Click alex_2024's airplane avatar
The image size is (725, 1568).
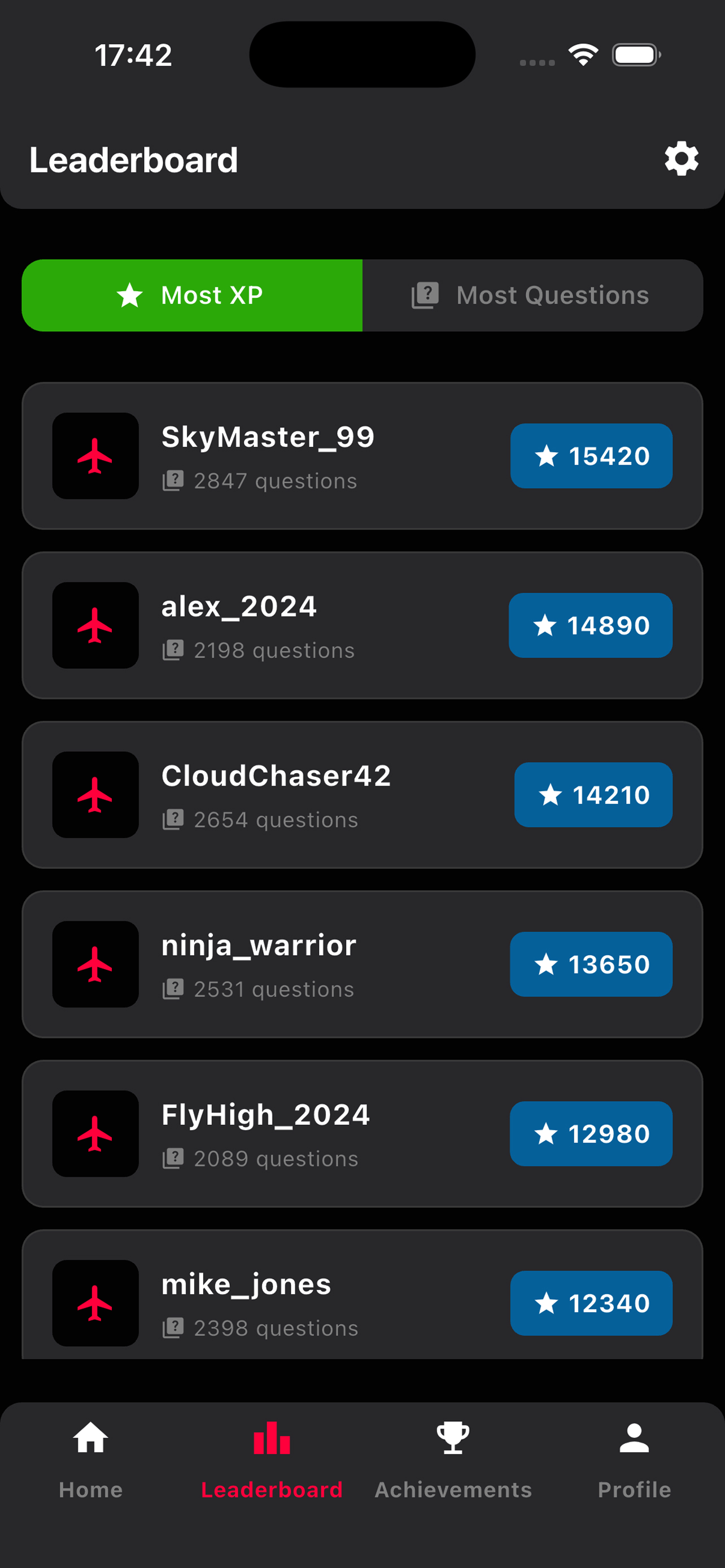click(x=95, y=625)
